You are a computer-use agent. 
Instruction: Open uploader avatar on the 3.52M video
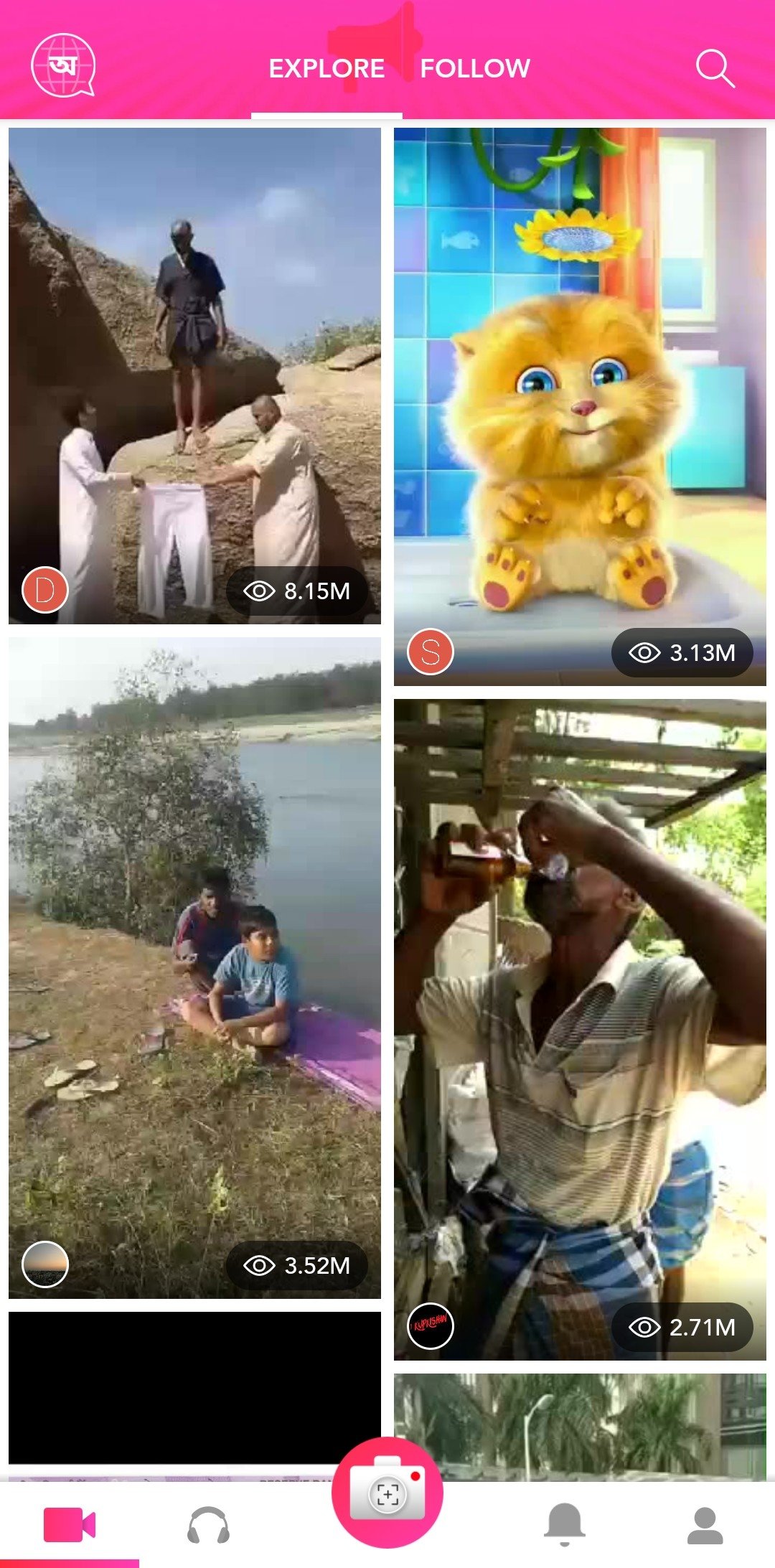pos(45,1264)
